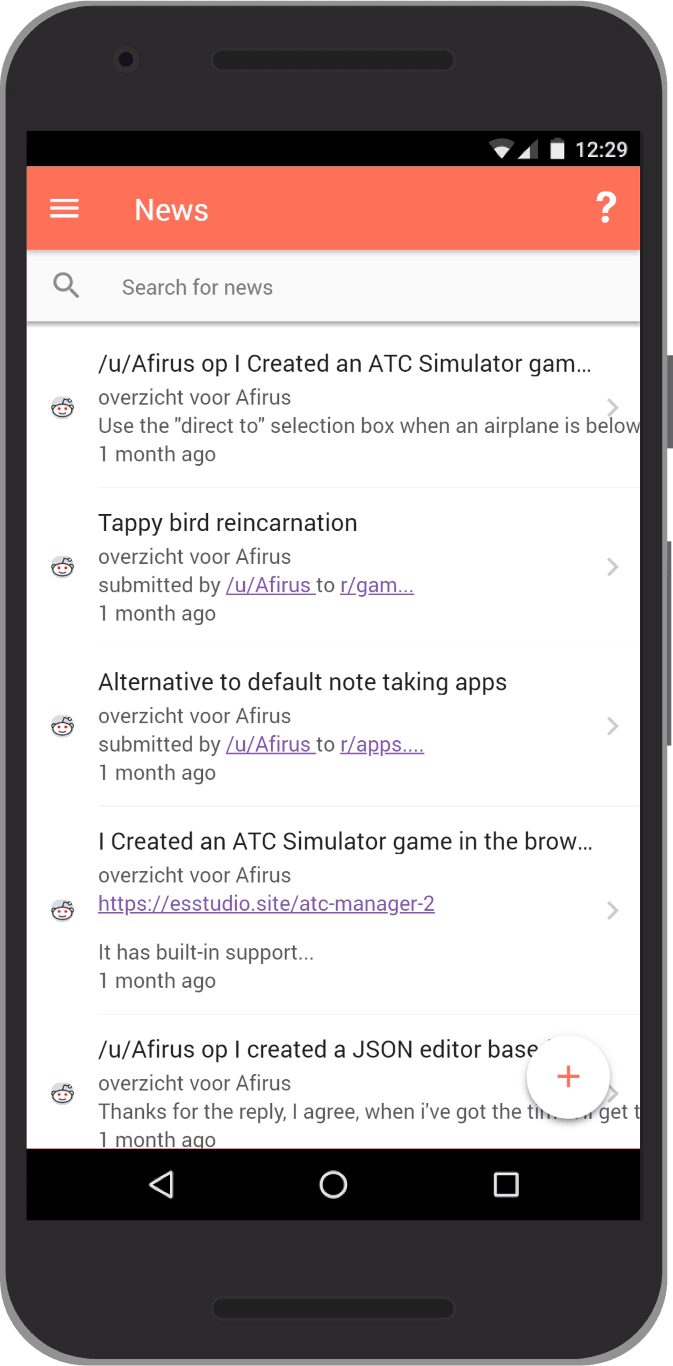Add a new item with the plus button
Image resolution: width=673 pixels, height=1366 pixels.
click(x=568, y=1077)
